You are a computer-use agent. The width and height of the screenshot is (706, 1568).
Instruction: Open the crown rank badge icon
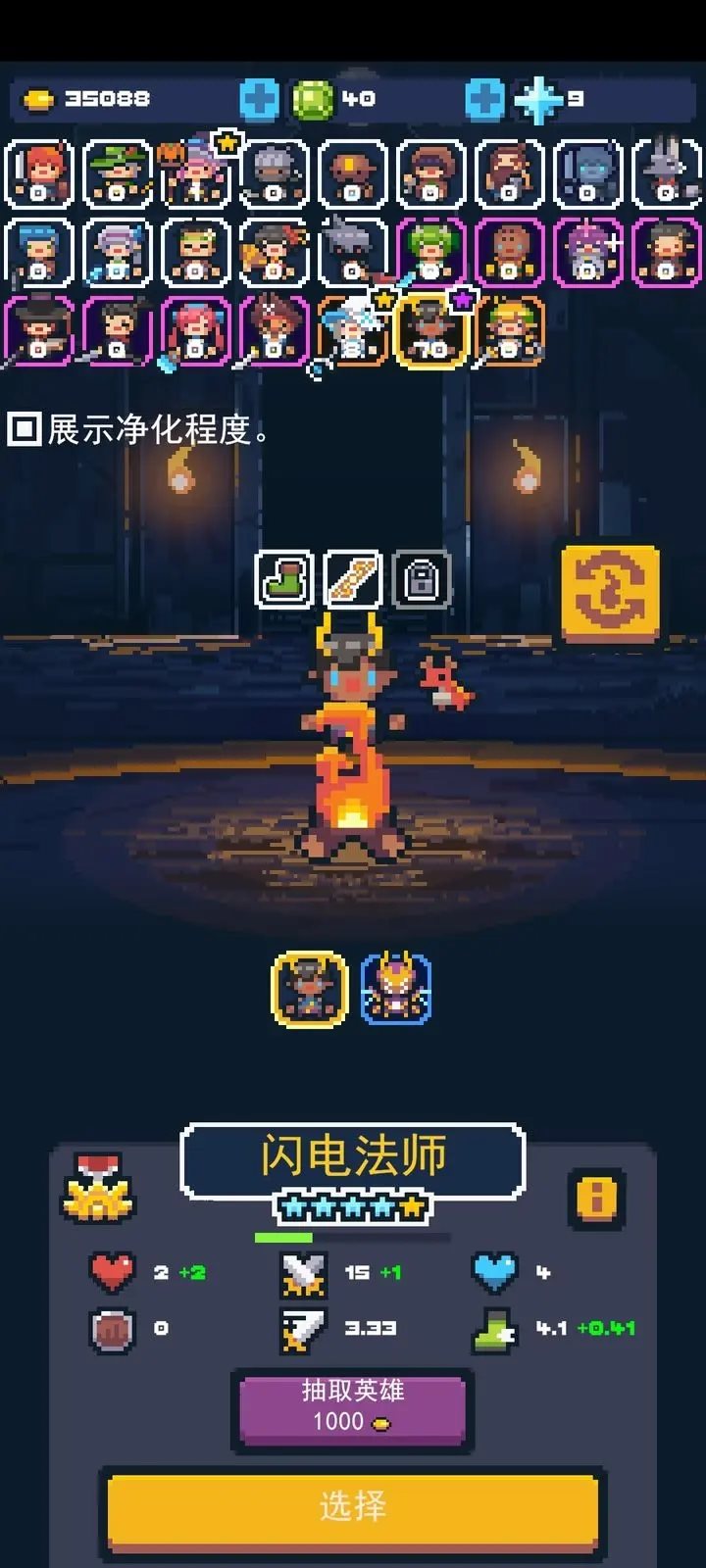(x=98, y=1189)
